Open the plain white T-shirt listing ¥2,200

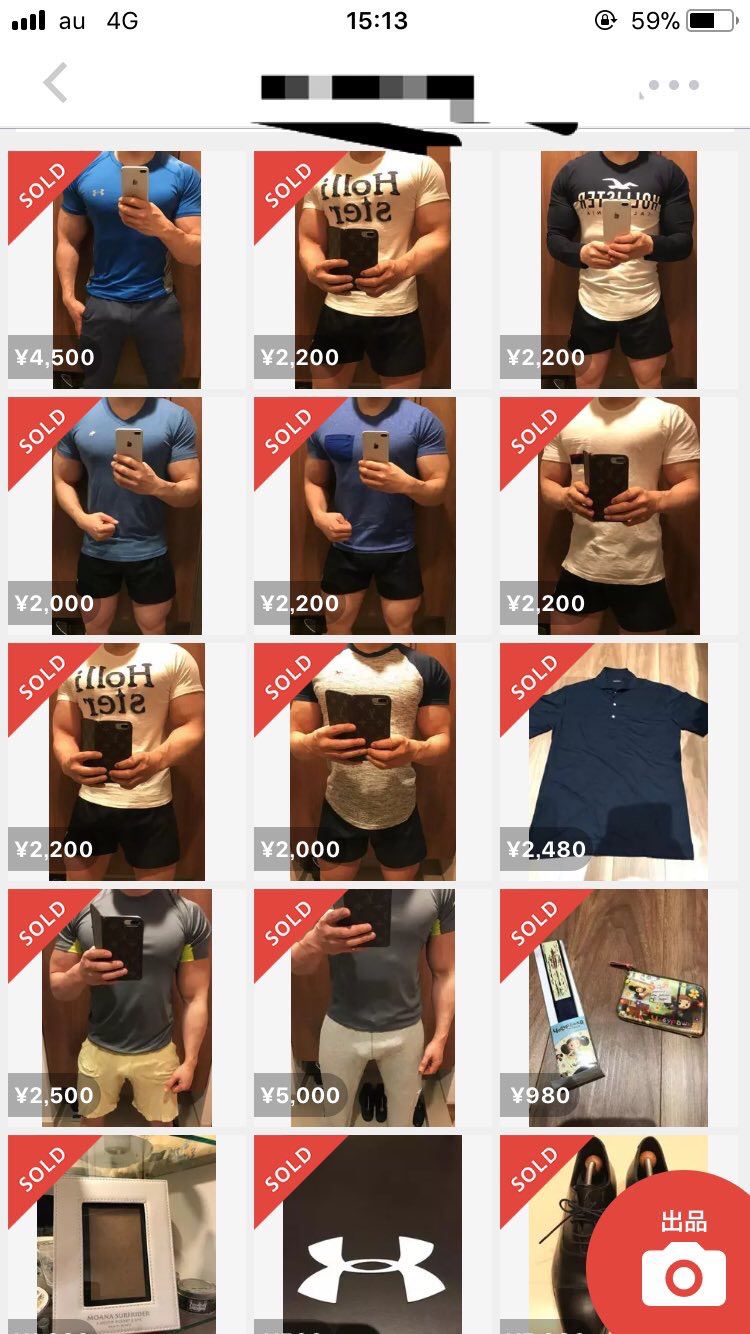[618, 516]
